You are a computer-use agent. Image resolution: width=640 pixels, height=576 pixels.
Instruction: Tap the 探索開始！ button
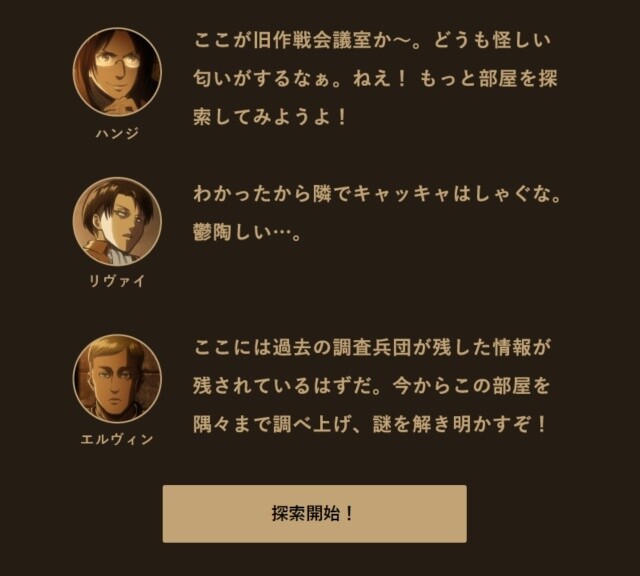(314, 514)
